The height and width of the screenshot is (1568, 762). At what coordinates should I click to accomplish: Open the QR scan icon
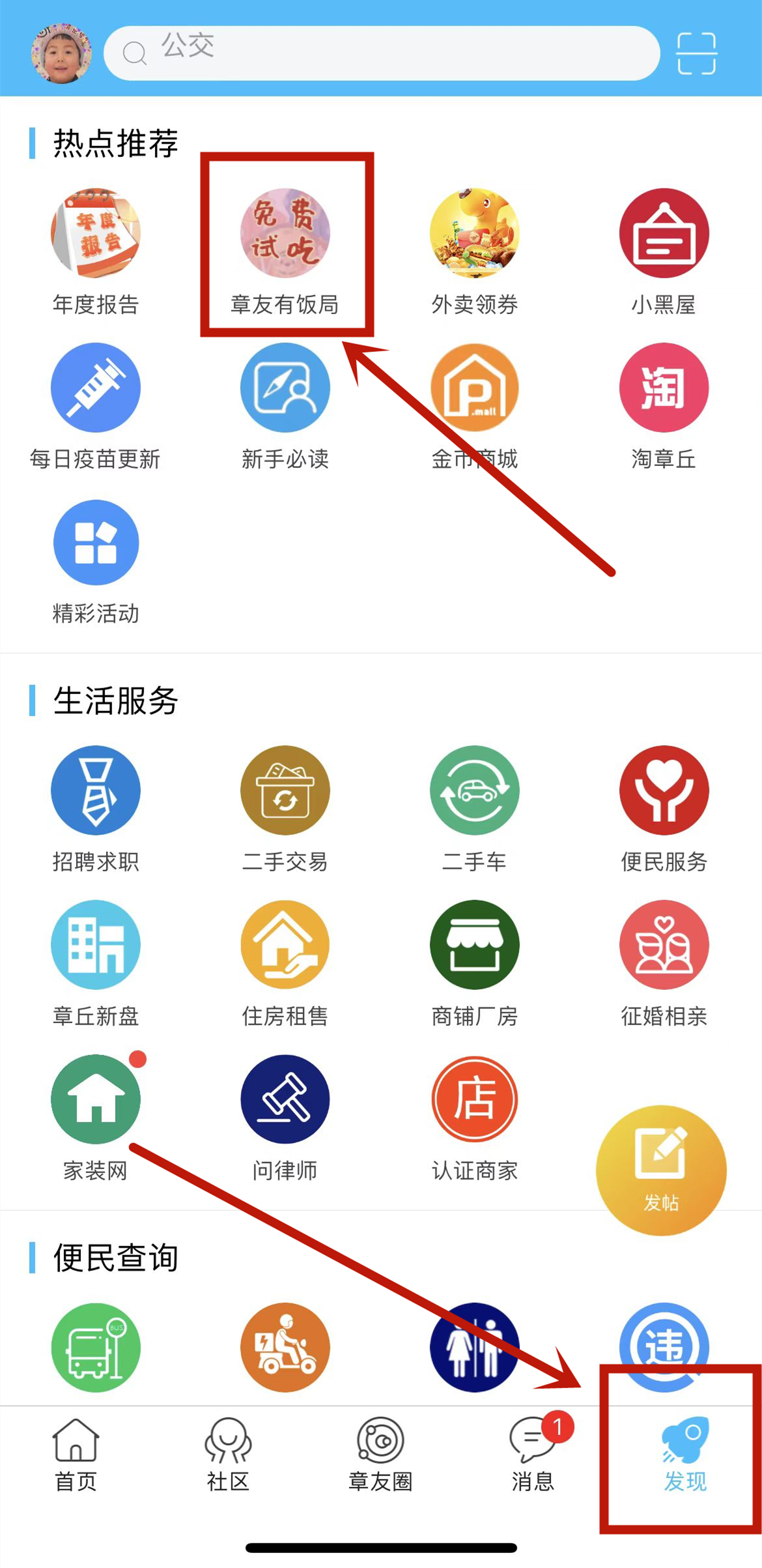696,53
